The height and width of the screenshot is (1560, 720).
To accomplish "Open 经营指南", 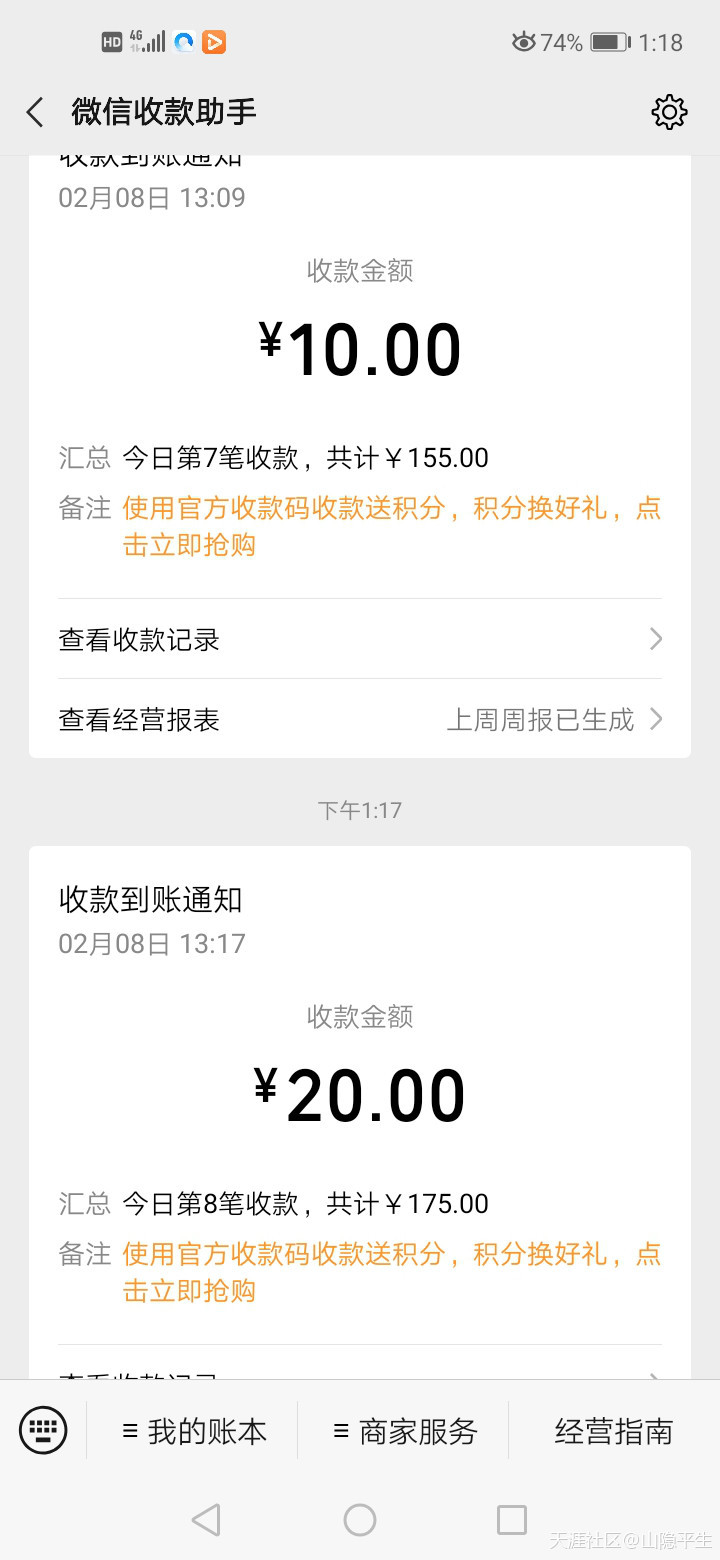I will click(614, 1431).
